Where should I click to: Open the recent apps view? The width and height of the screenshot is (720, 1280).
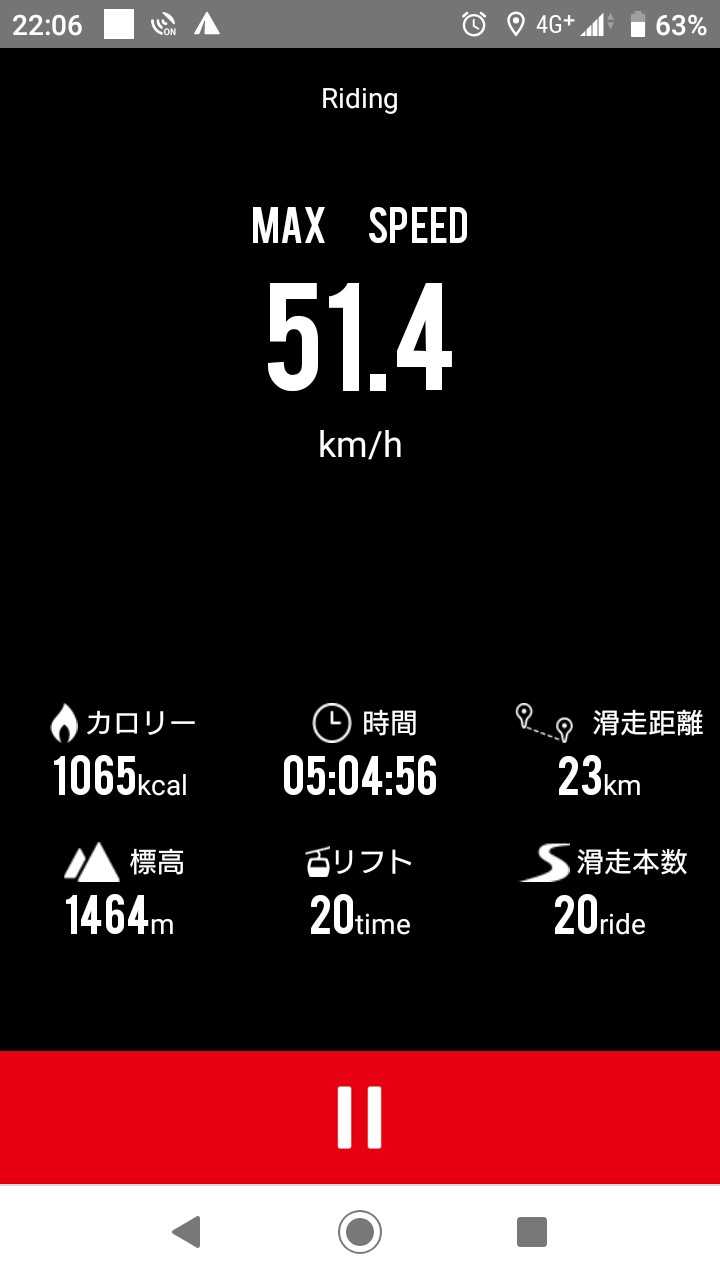pos(532,1232)
